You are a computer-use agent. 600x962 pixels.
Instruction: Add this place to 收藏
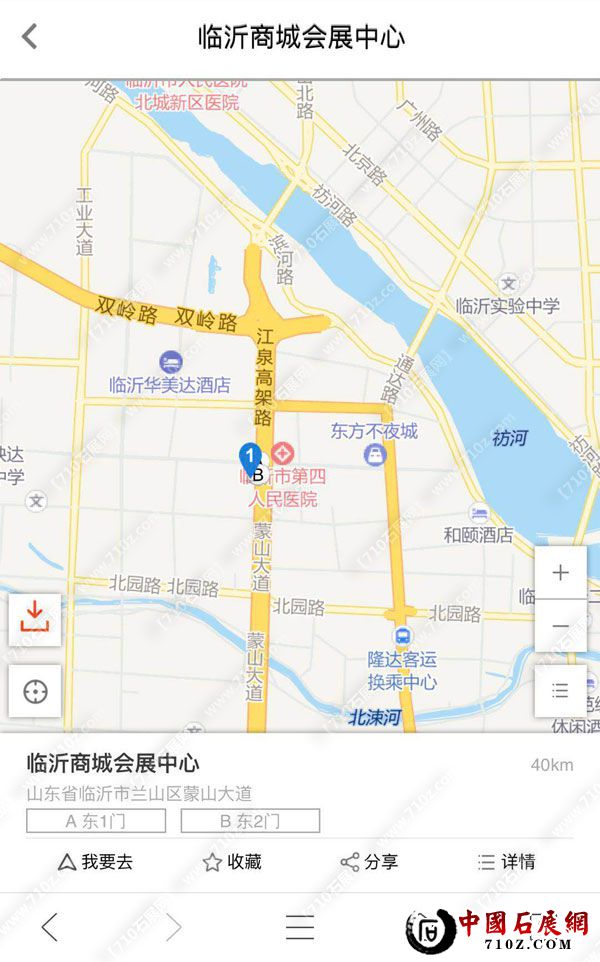232,862
